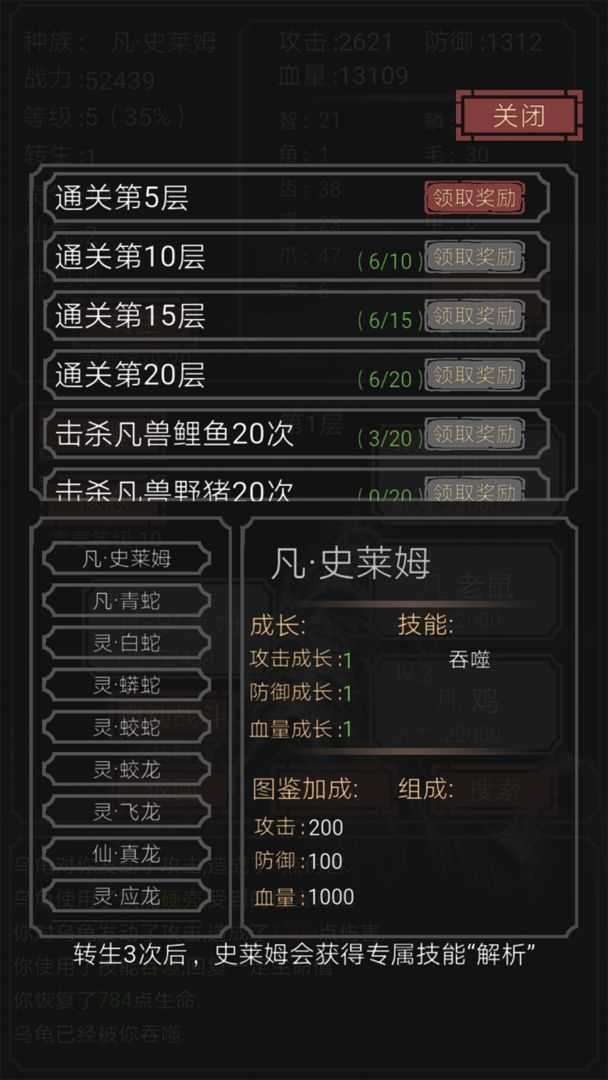
Task: Claim reward for 通关第20层
Action: pos(474,376)
